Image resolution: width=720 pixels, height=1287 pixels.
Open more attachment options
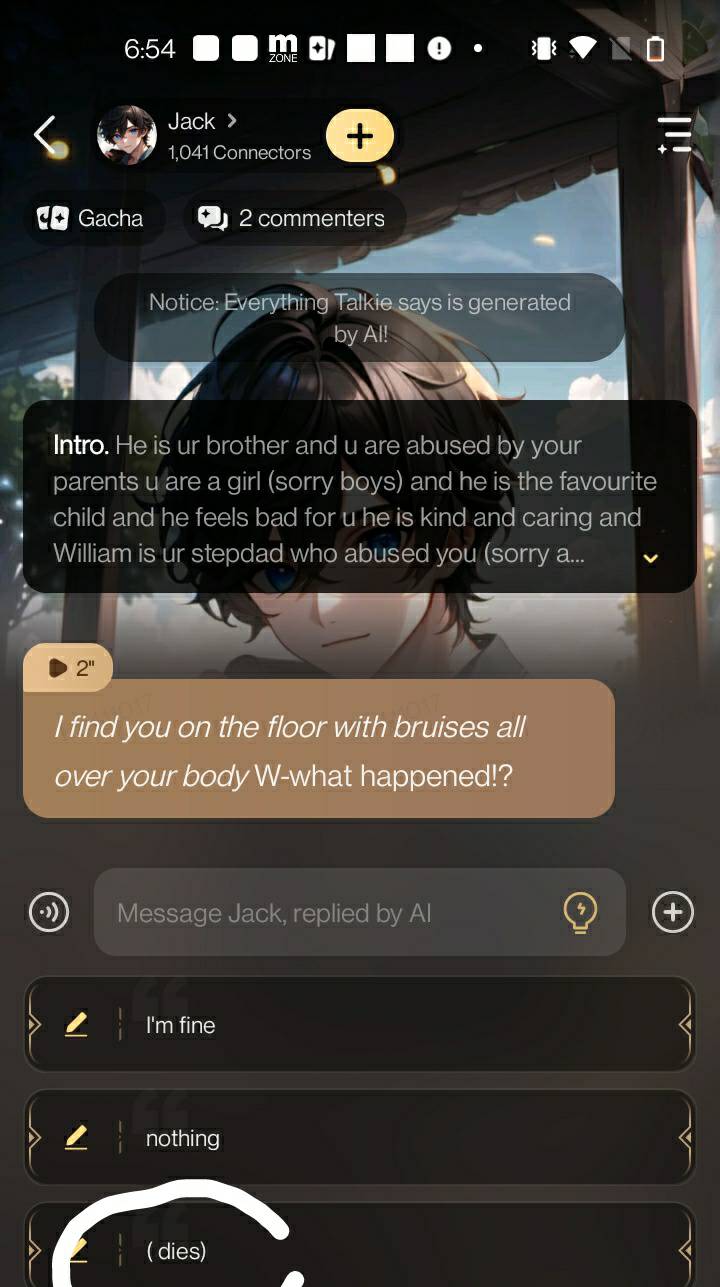point(672,912)
